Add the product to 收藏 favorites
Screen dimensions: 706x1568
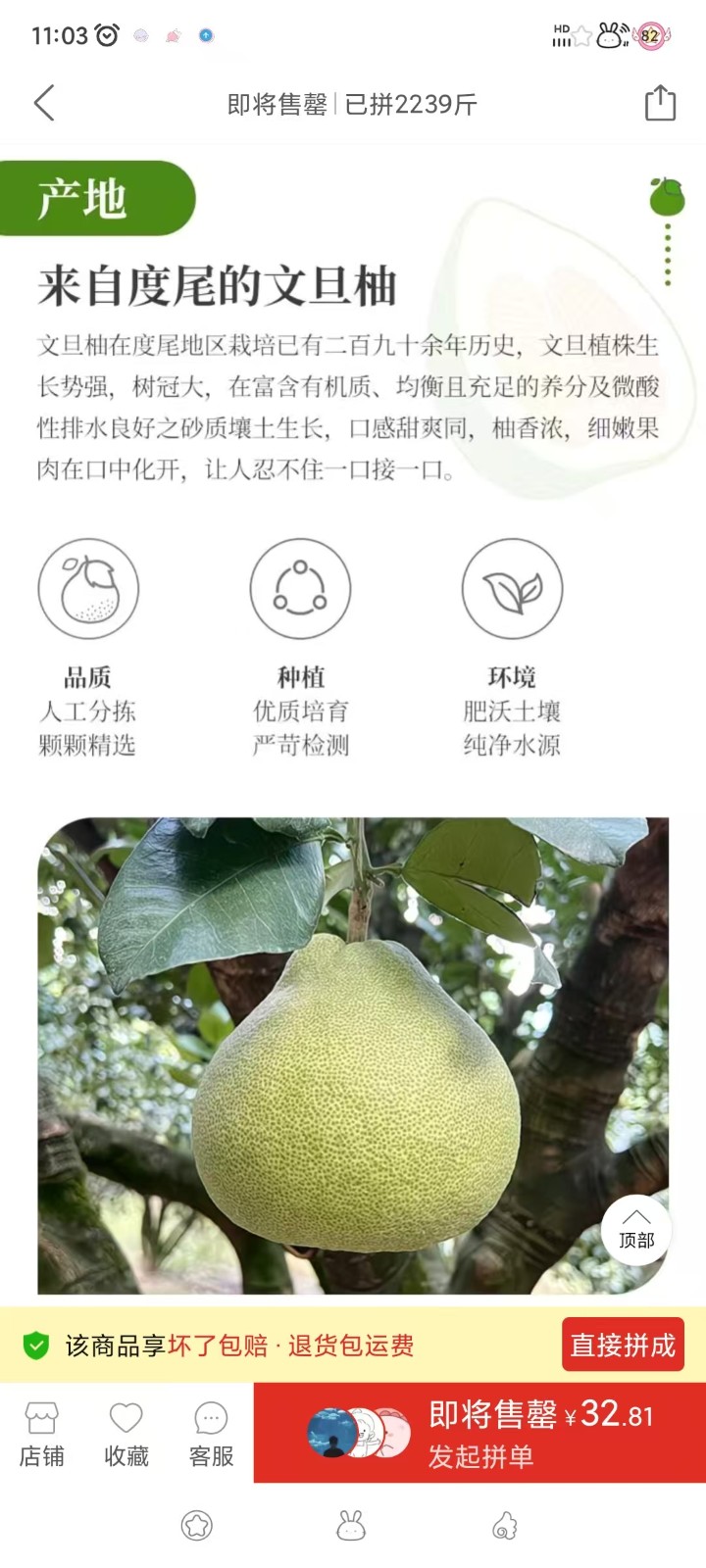[126, 1434]
